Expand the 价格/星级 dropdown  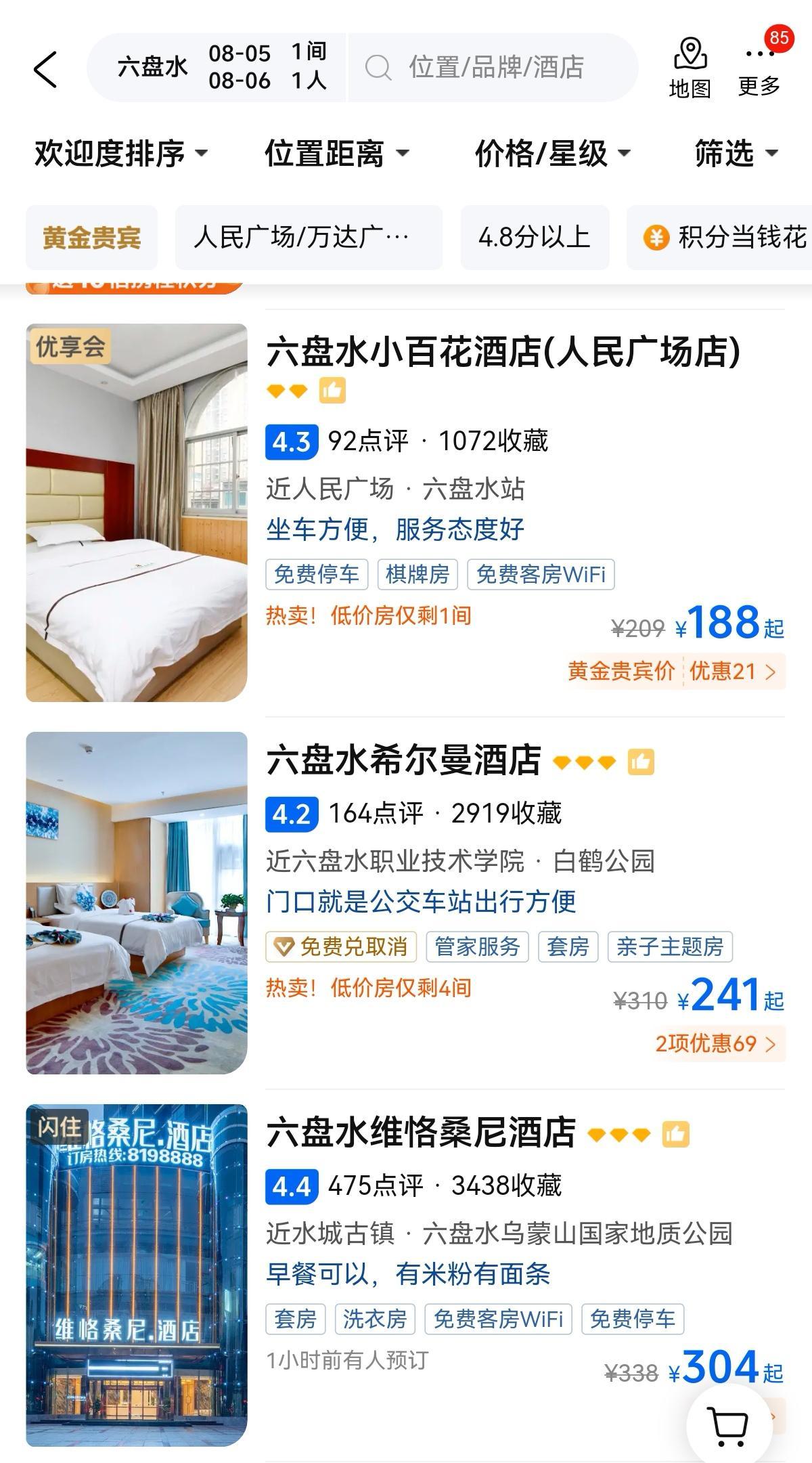coord(552,153)
